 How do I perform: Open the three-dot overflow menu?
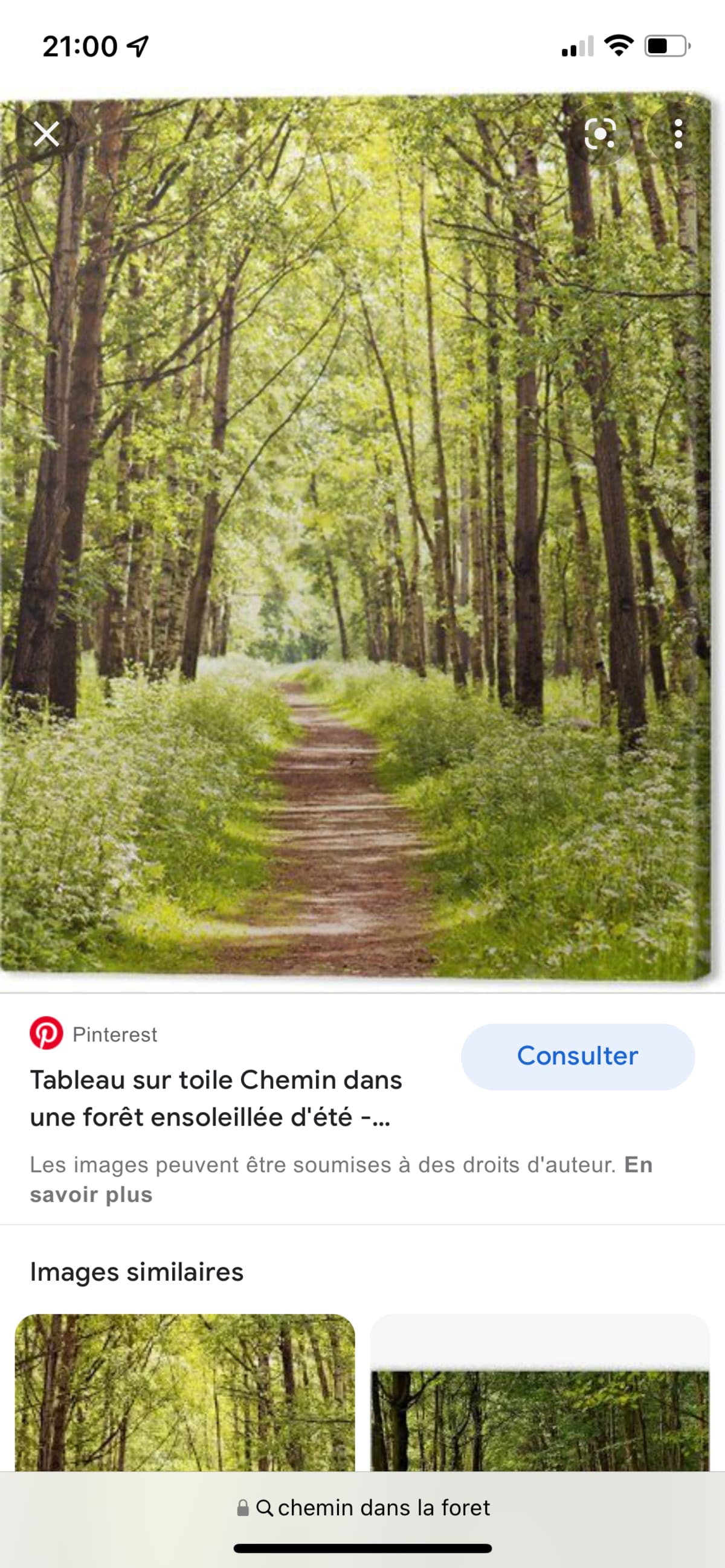[678, 134]
